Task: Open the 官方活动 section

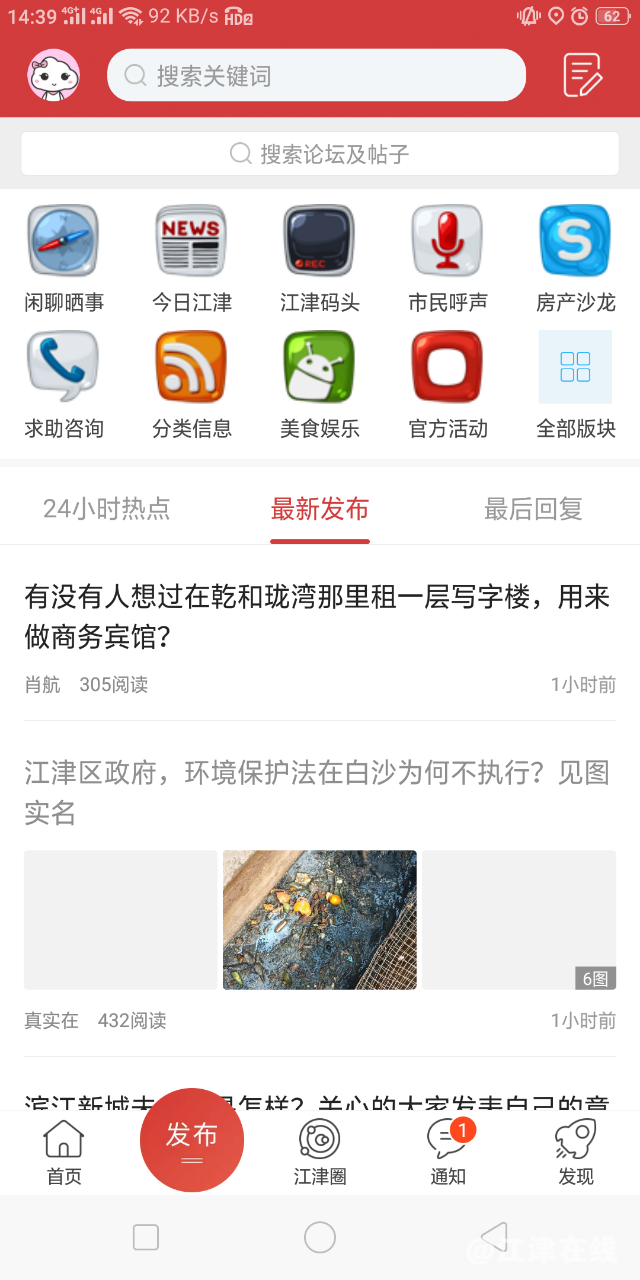Action: click(447, 385)
